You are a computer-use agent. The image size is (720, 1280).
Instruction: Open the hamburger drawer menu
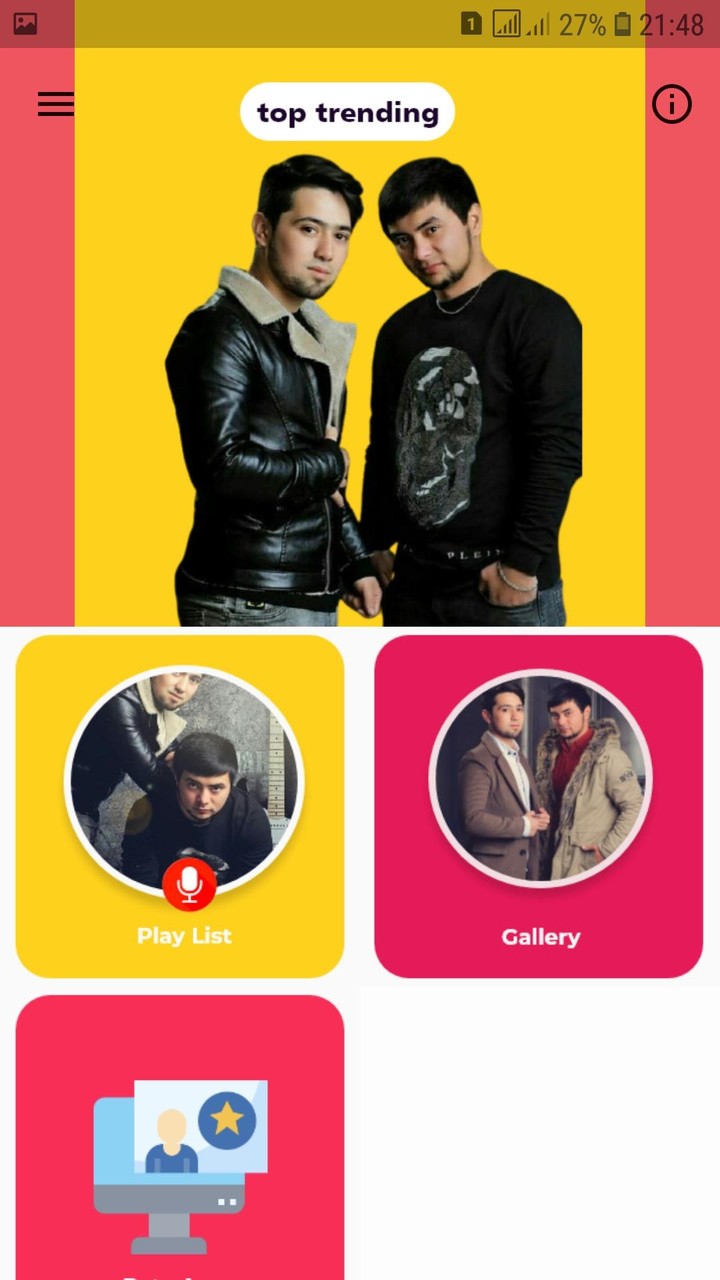(x=56, y=104)
